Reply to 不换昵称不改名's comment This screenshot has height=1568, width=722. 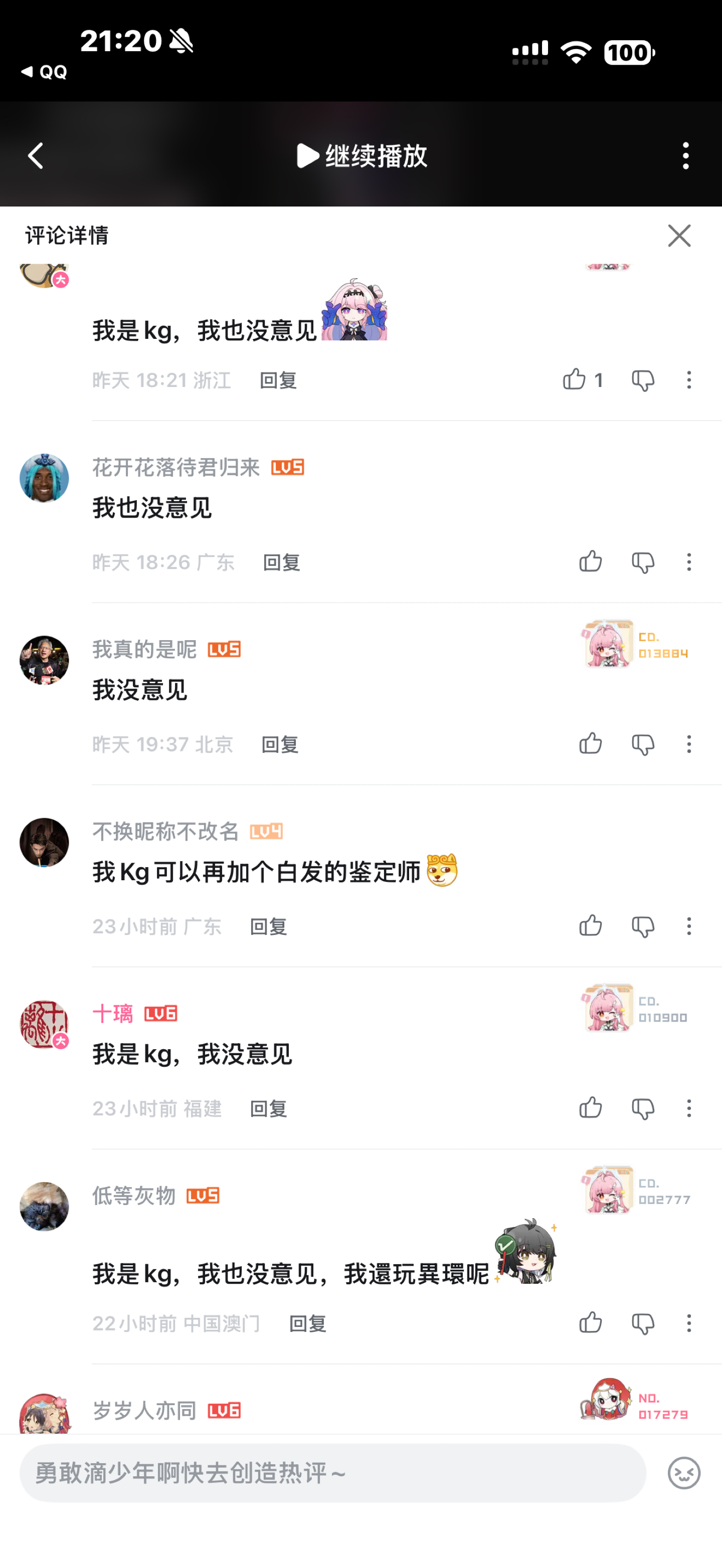point(268,926)
